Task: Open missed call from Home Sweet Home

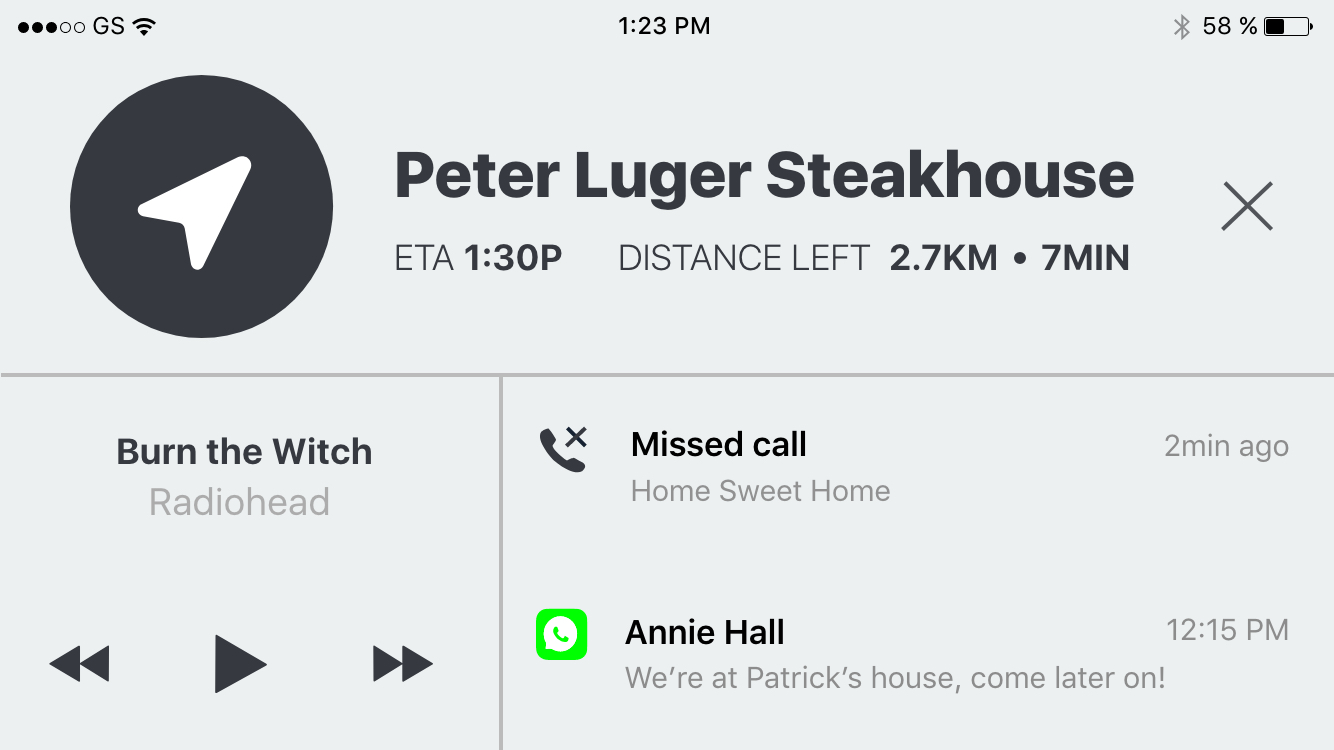Action: click(760, 466)
